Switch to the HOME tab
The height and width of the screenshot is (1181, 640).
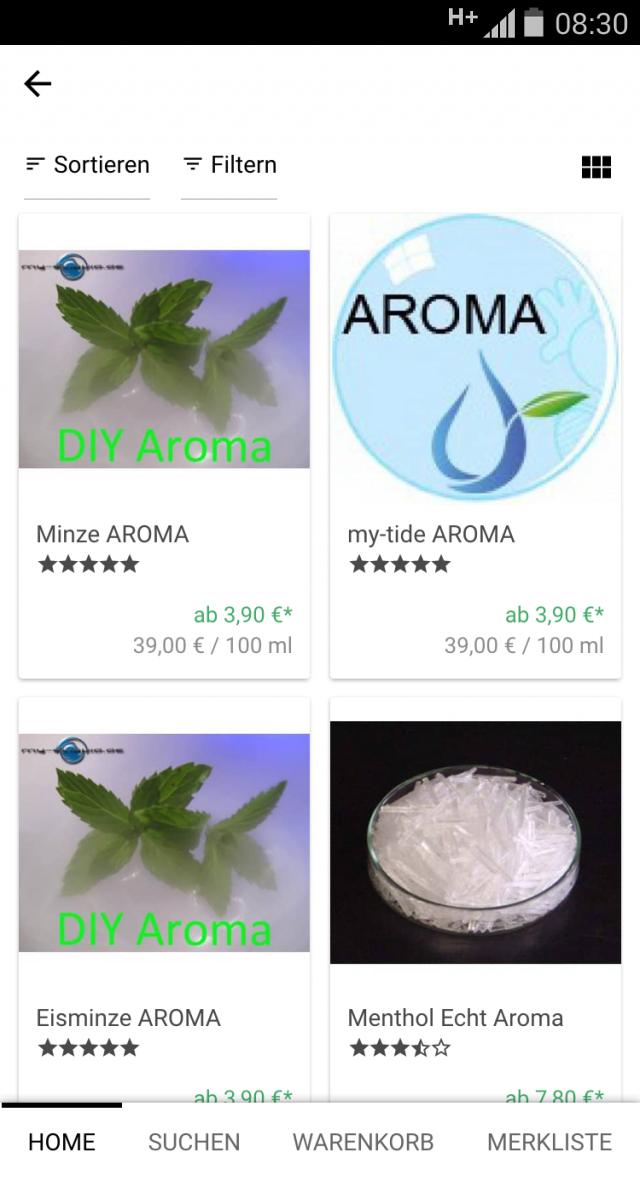coord(62,1142)
